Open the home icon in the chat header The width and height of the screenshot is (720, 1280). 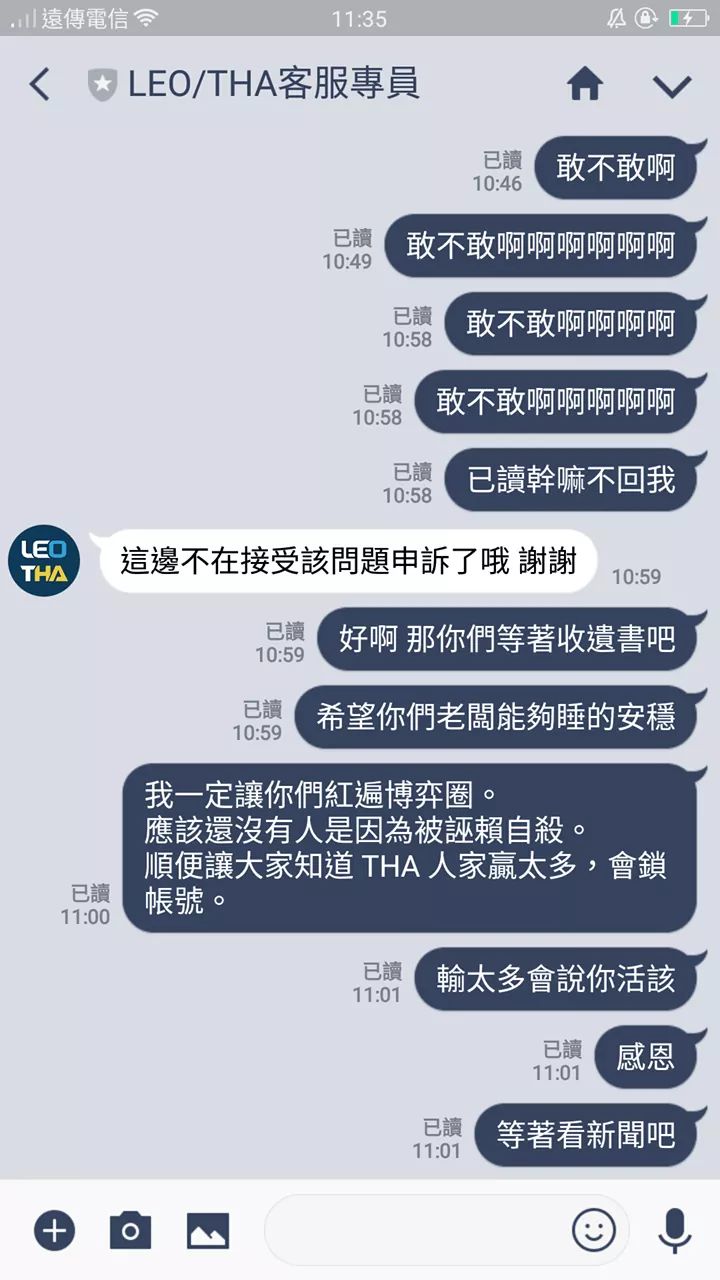[x=585, y=85]
